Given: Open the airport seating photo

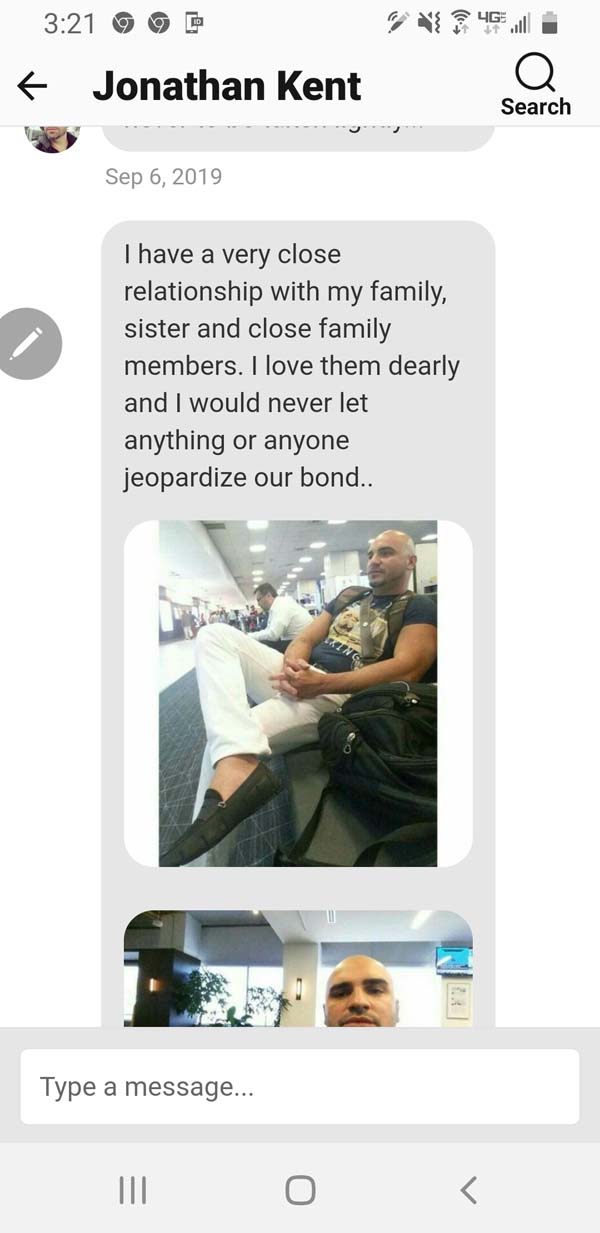Looking at the screenshot, I should pos(298,693).
